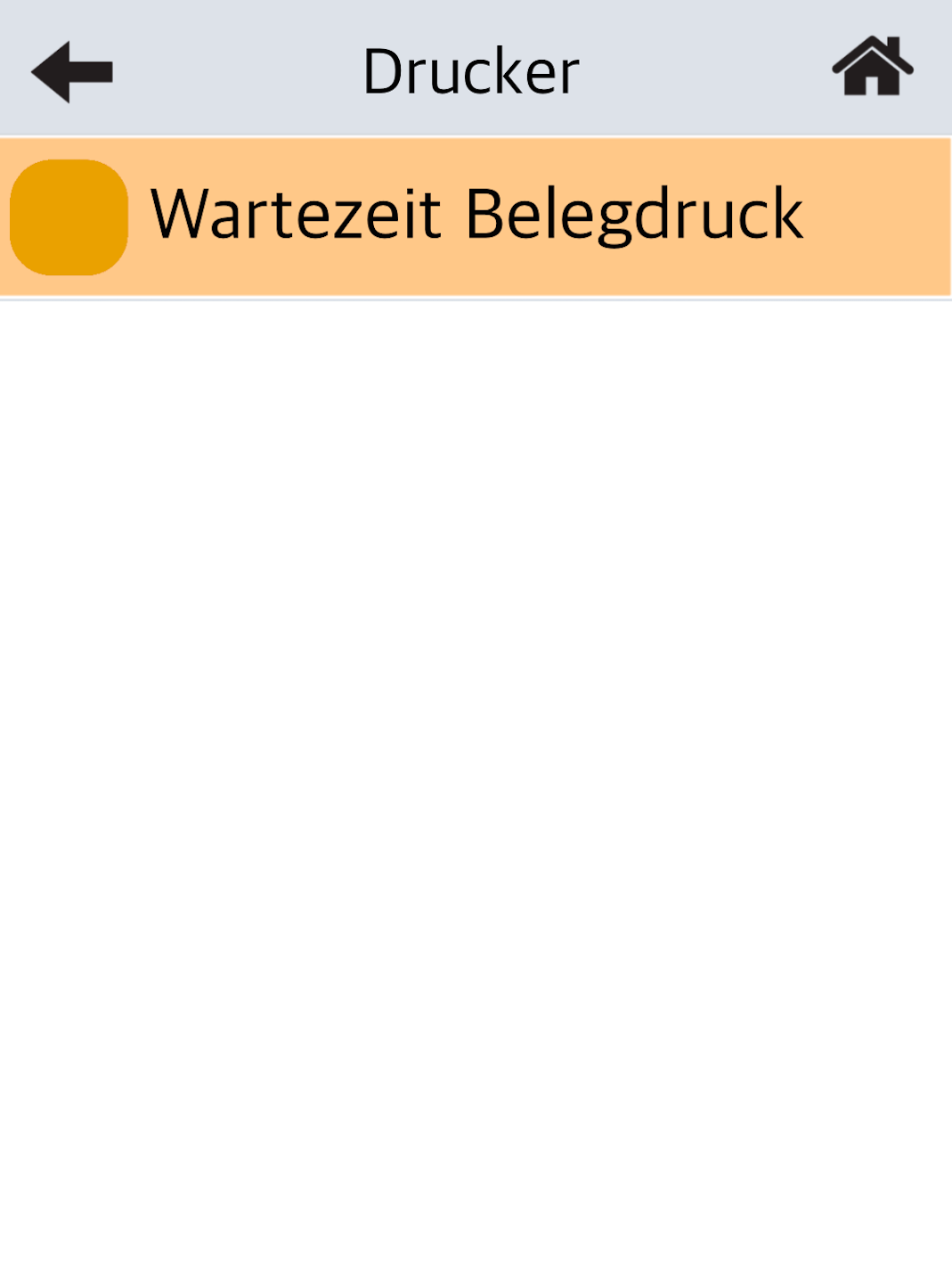
Task: Open the home screen icon
Action: point(872,67)
